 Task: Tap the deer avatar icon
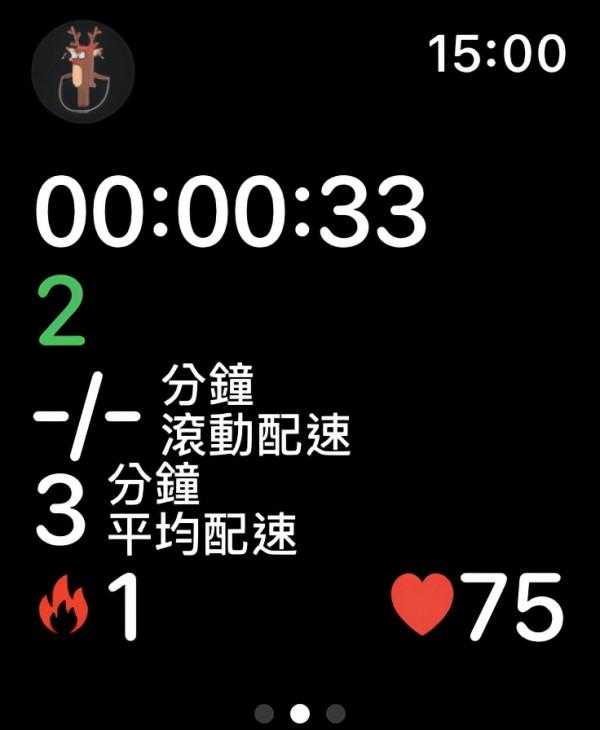pyautogui.click(x=83, y=72)
